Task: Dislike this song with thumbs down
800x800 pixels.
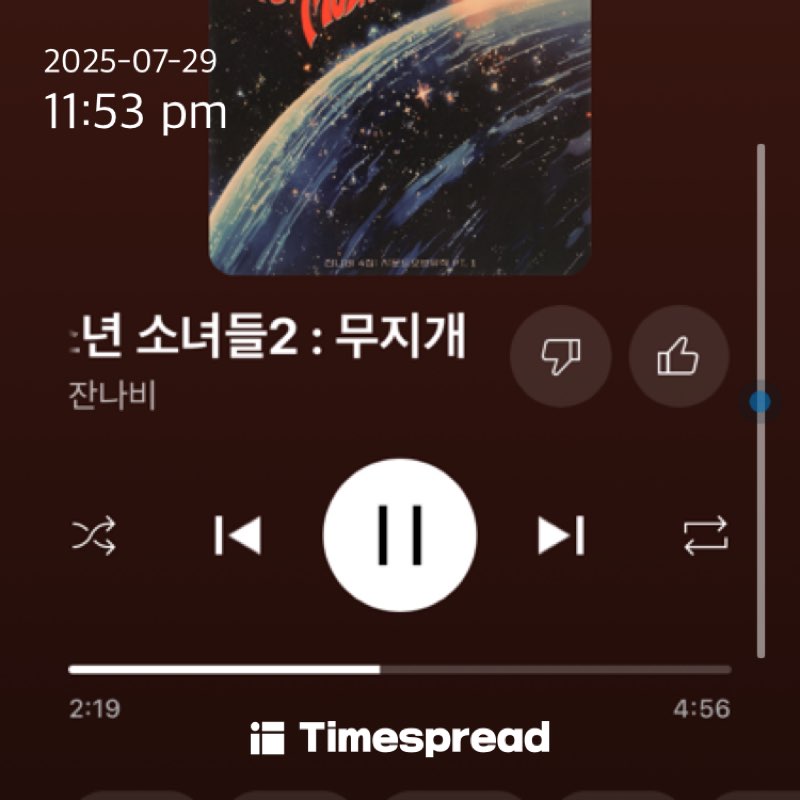Action: tap(561, 356)
